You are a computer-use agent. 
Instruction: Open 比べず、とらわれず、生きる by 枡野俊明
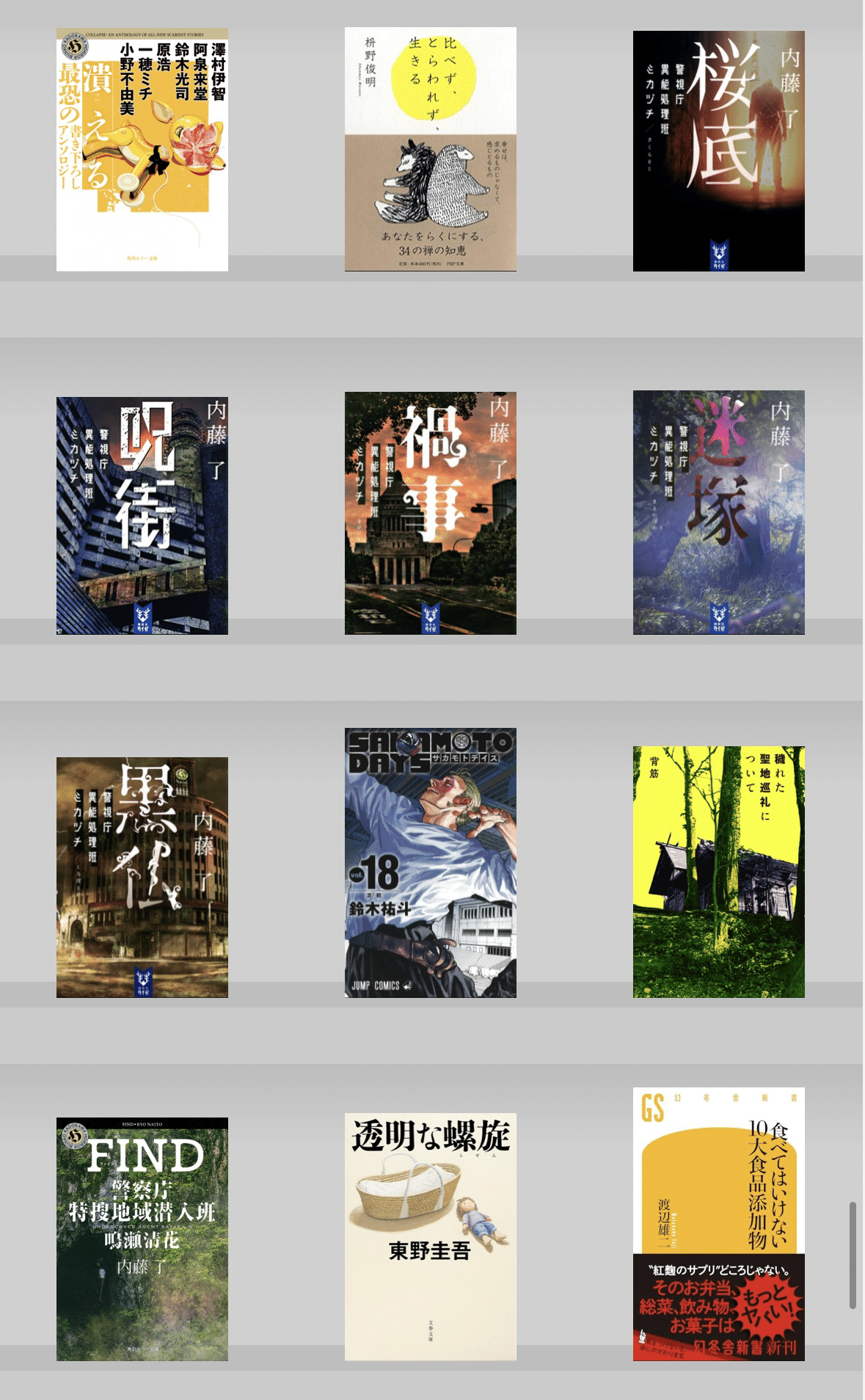click(x=431, y=150)
